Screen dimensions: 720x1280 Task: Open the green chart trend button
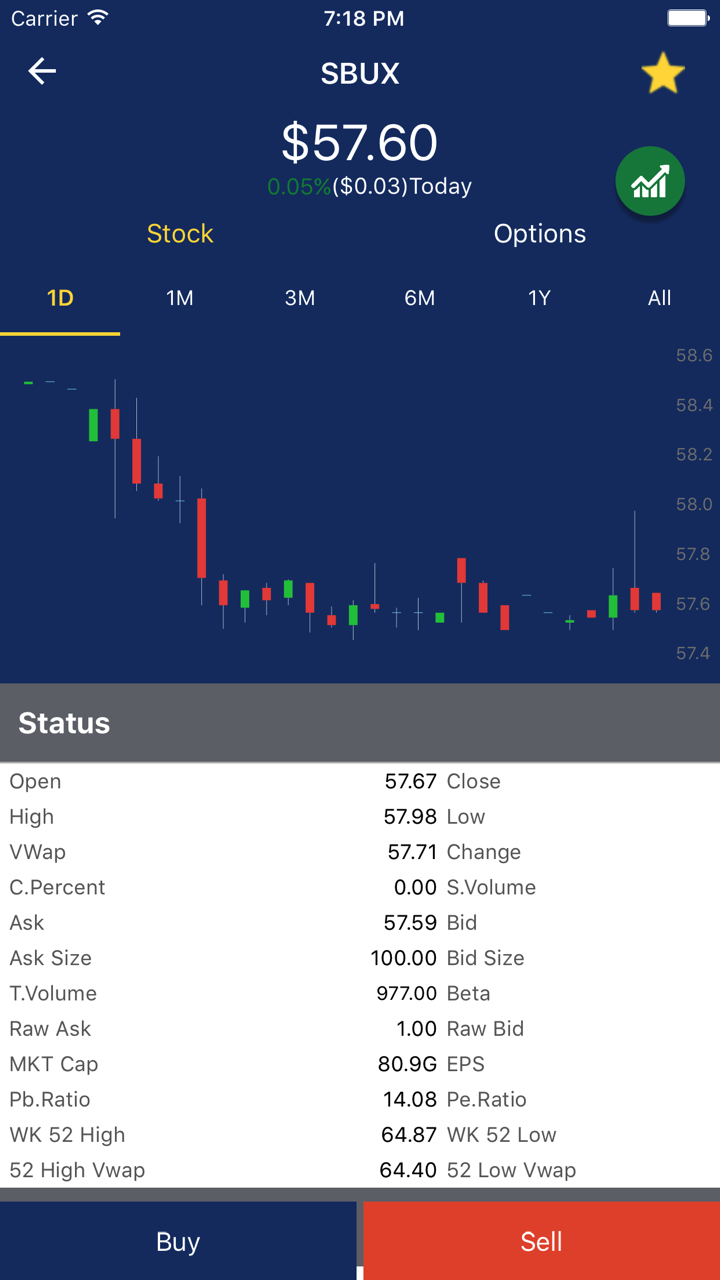[650, 182]
